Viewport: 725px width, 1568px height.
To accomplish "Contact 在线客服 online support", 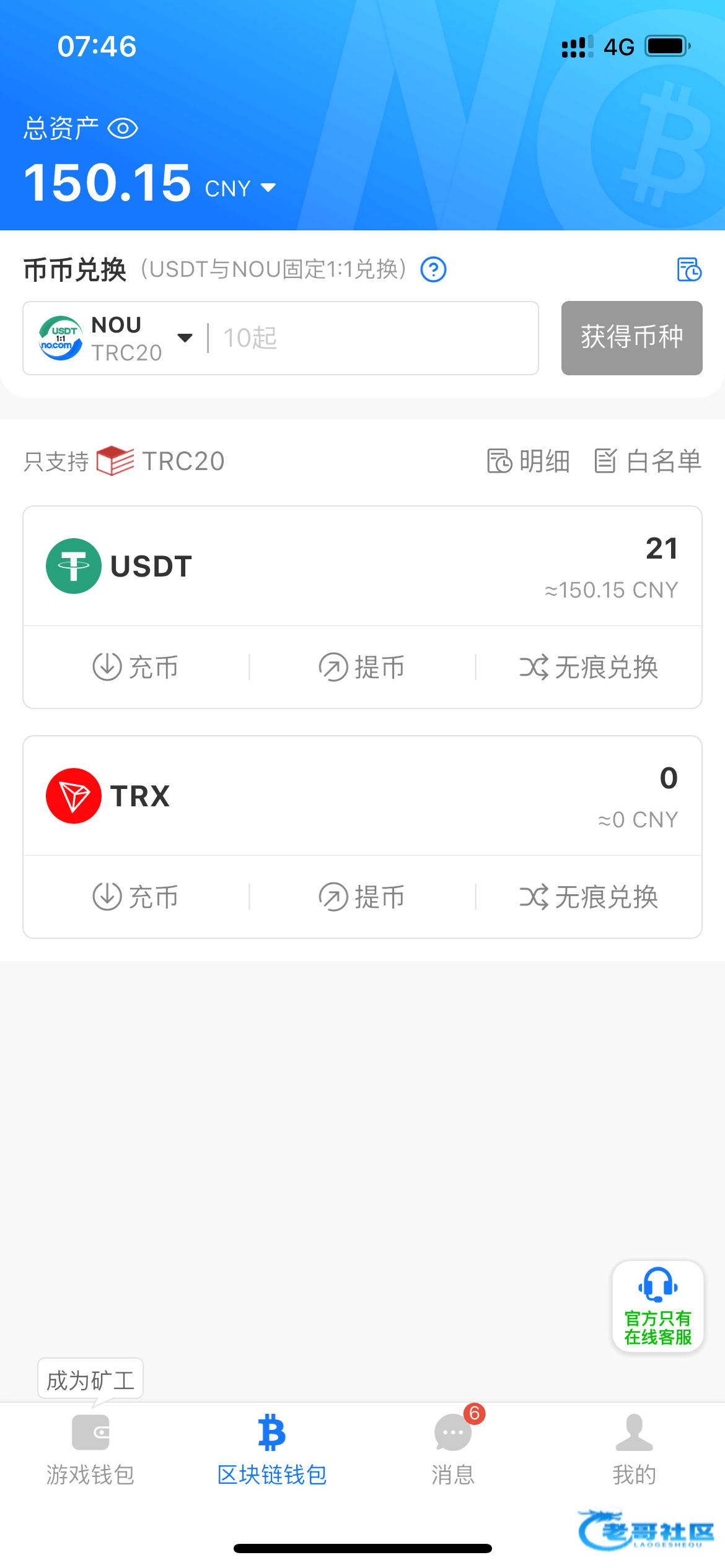I will (x=658, y=1306).
